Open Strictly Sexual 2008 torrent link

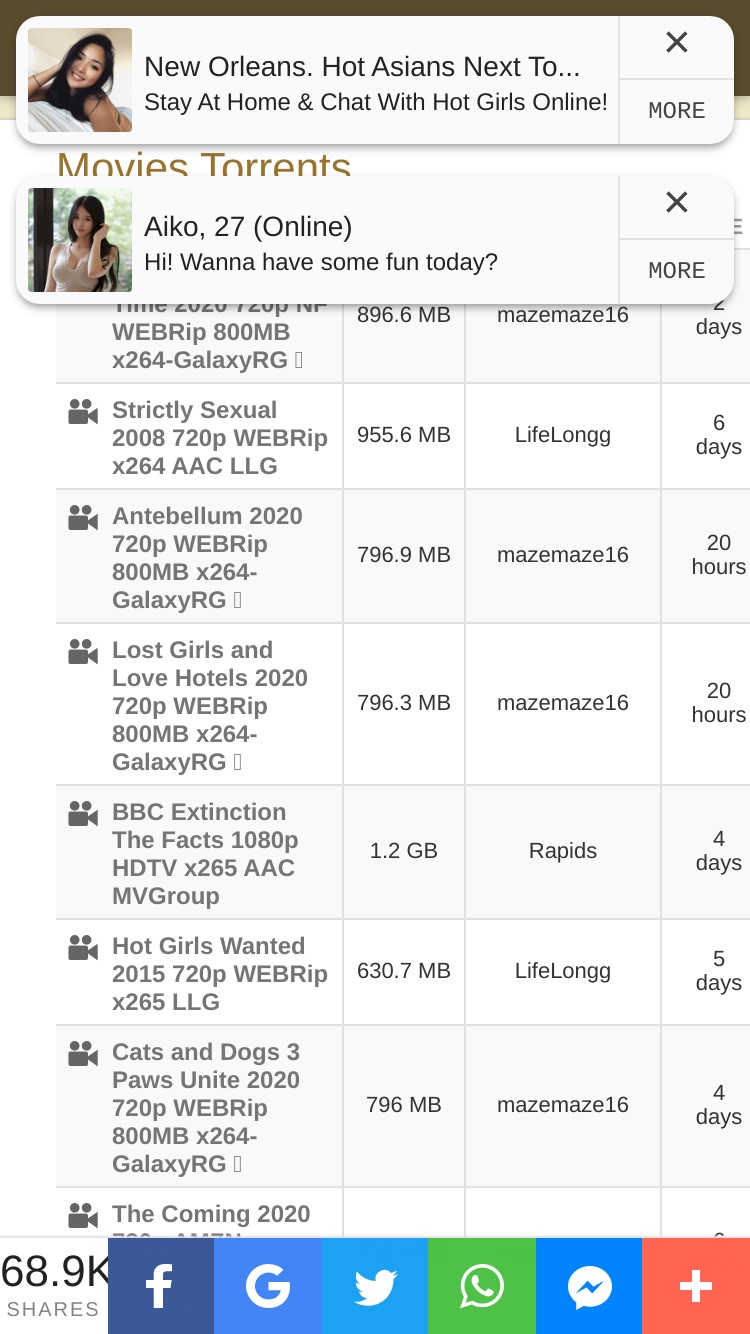click(x=219, y=438)
